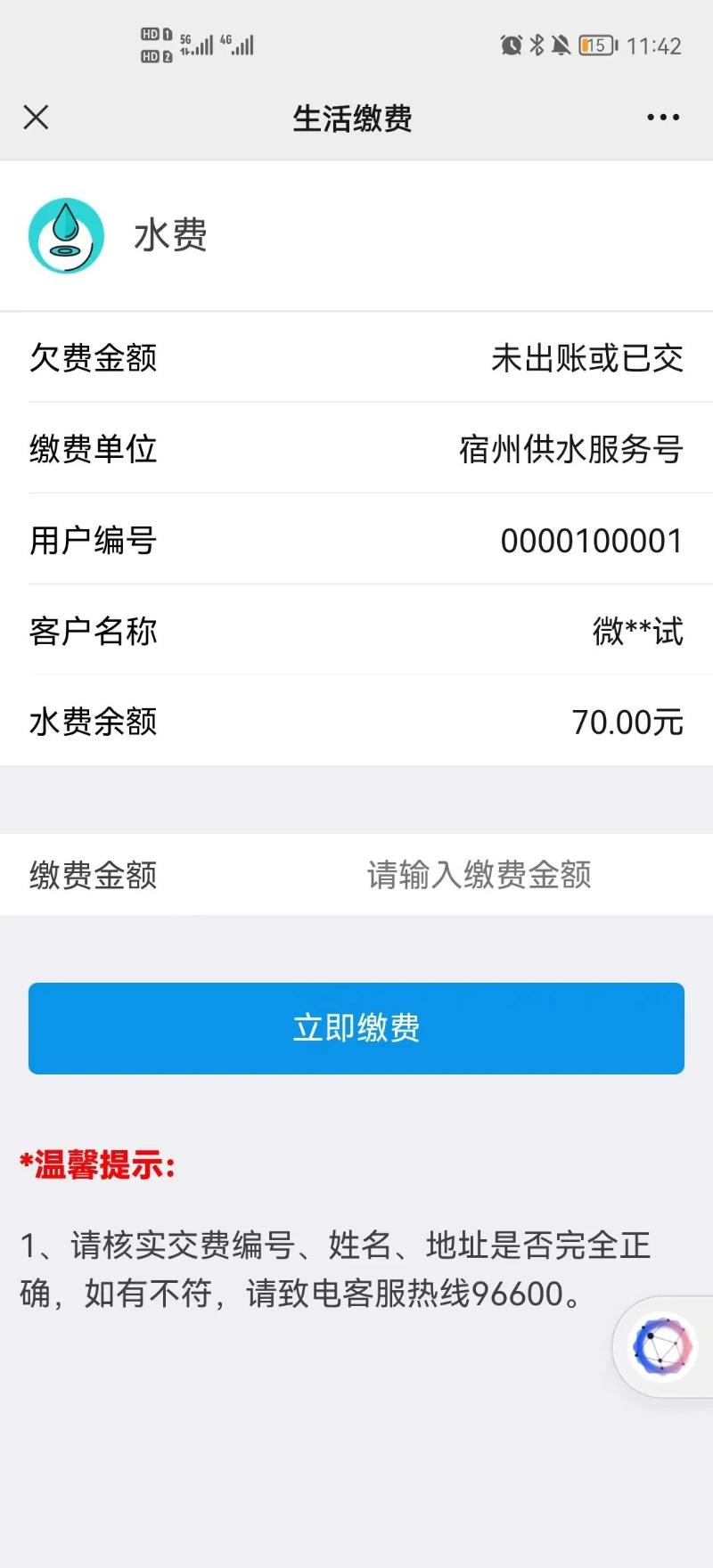The image size is (713, 1568).
Task: Open the three-dot overflow menu
Action: [x=663, y=118]
